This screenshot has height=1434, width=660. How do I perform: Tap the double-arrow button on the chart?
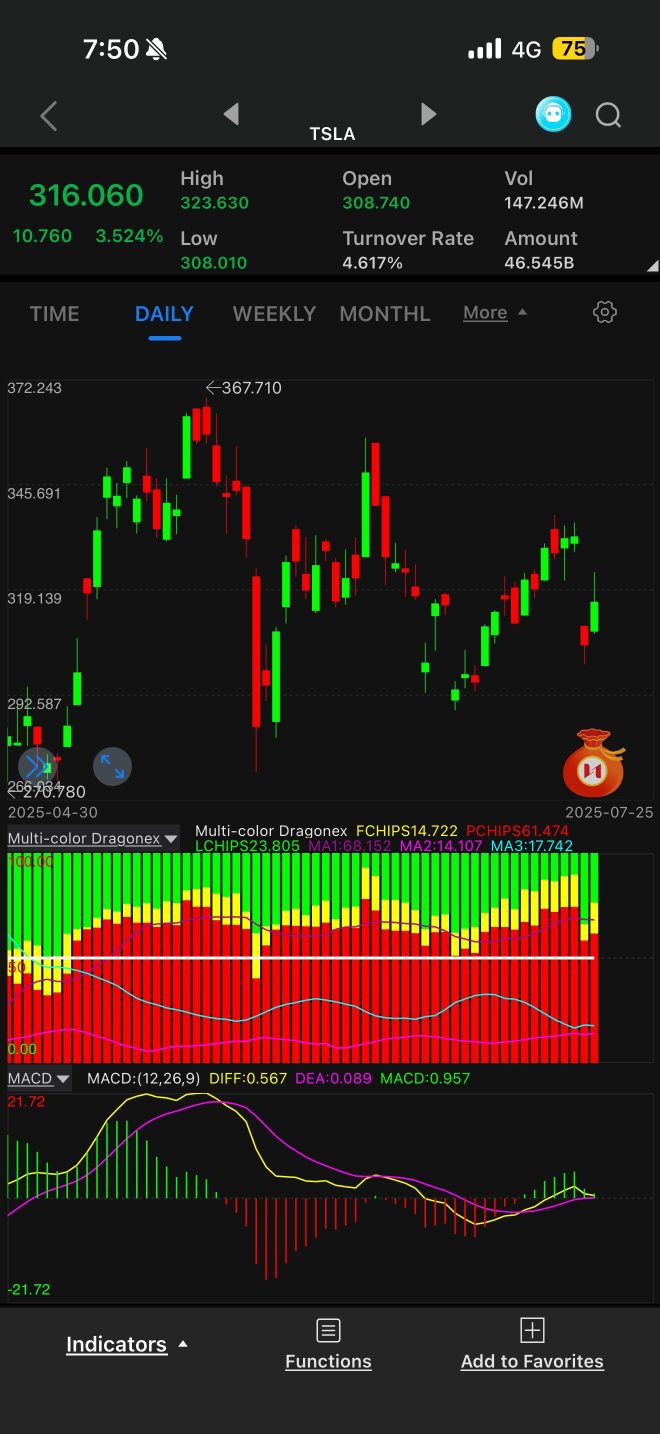click(x=37, y=767)
